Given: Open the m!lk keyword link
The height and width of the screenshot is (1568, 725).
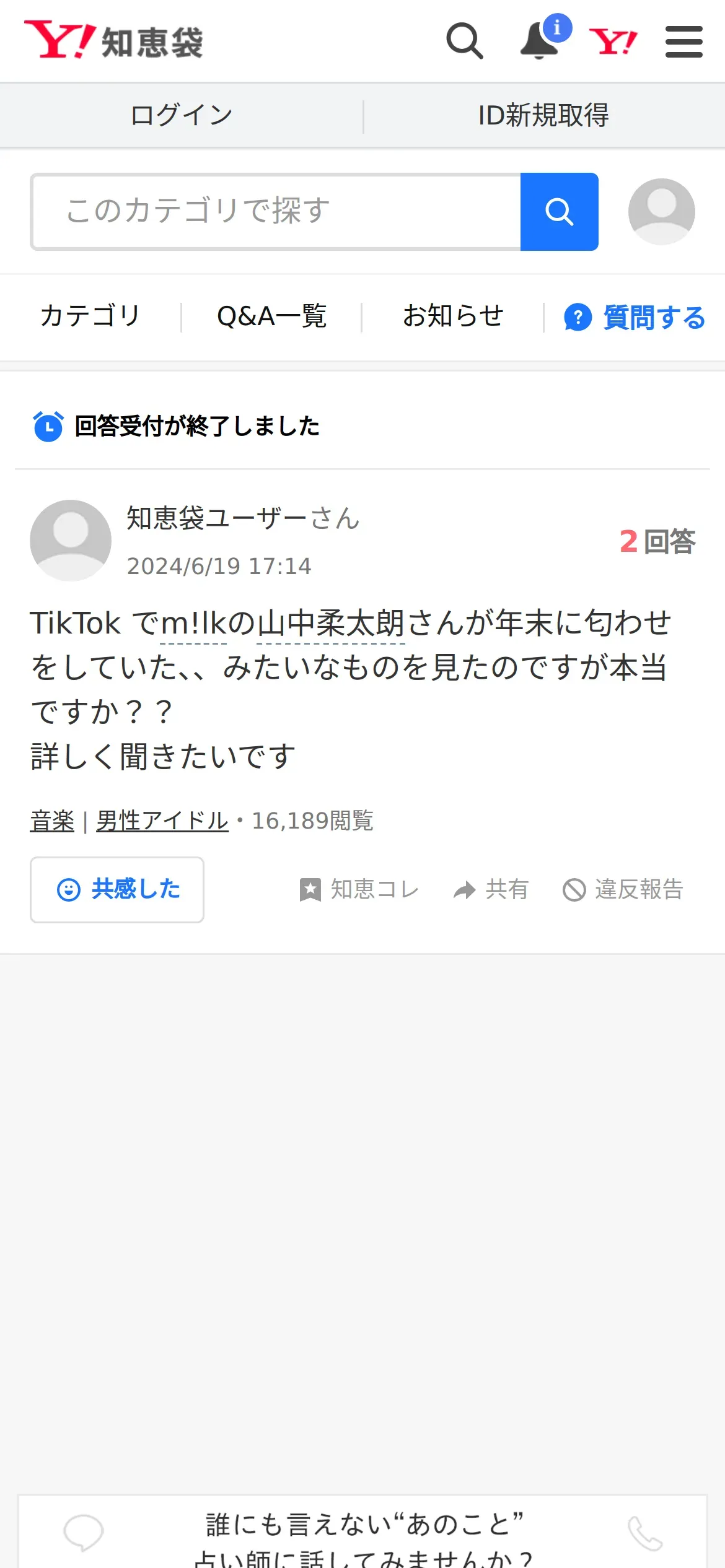Looking at the screenshot, I should [193, 624].
